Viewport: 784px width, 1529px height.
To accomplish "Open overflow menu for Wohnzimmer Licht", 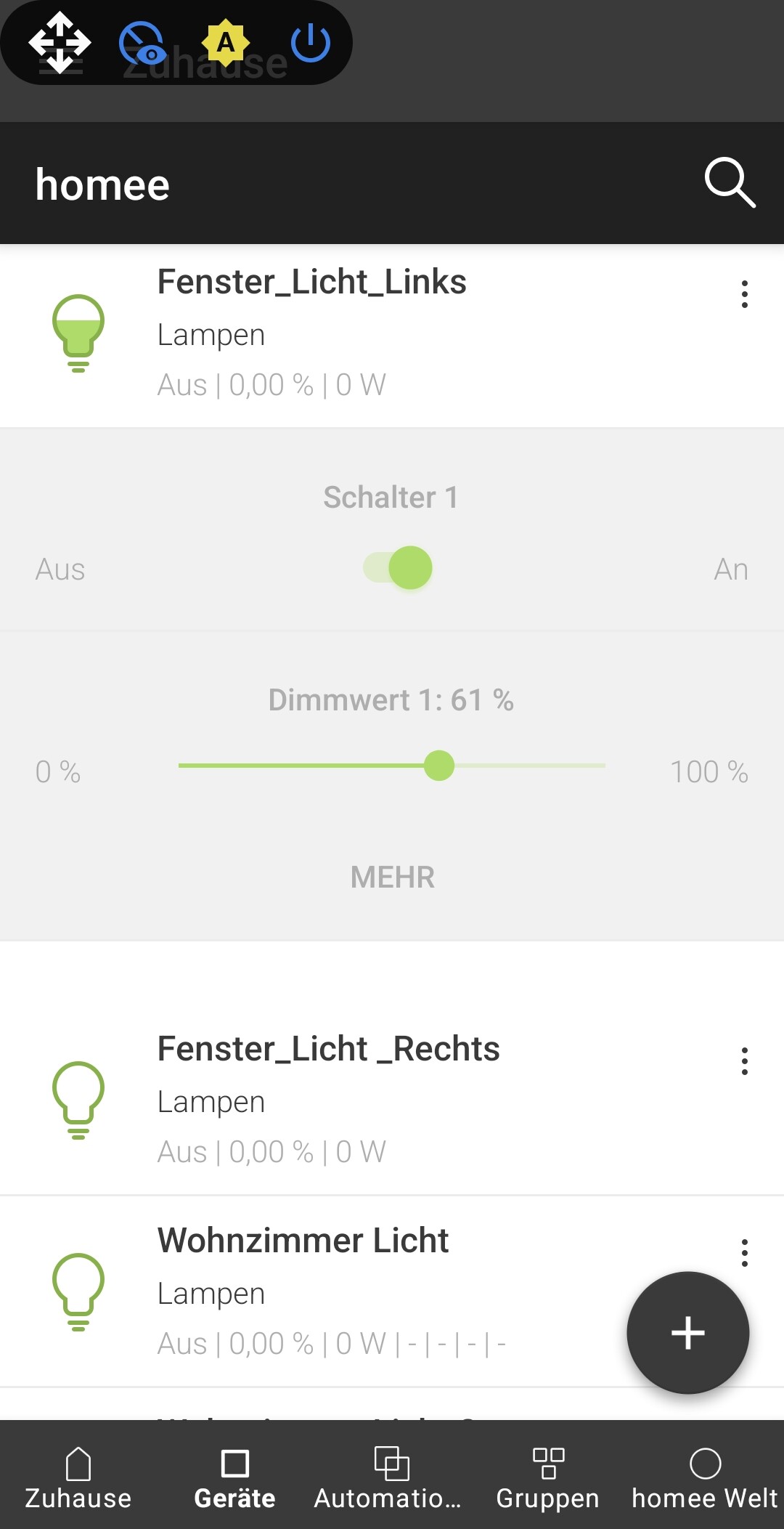I will [744, 1253].
